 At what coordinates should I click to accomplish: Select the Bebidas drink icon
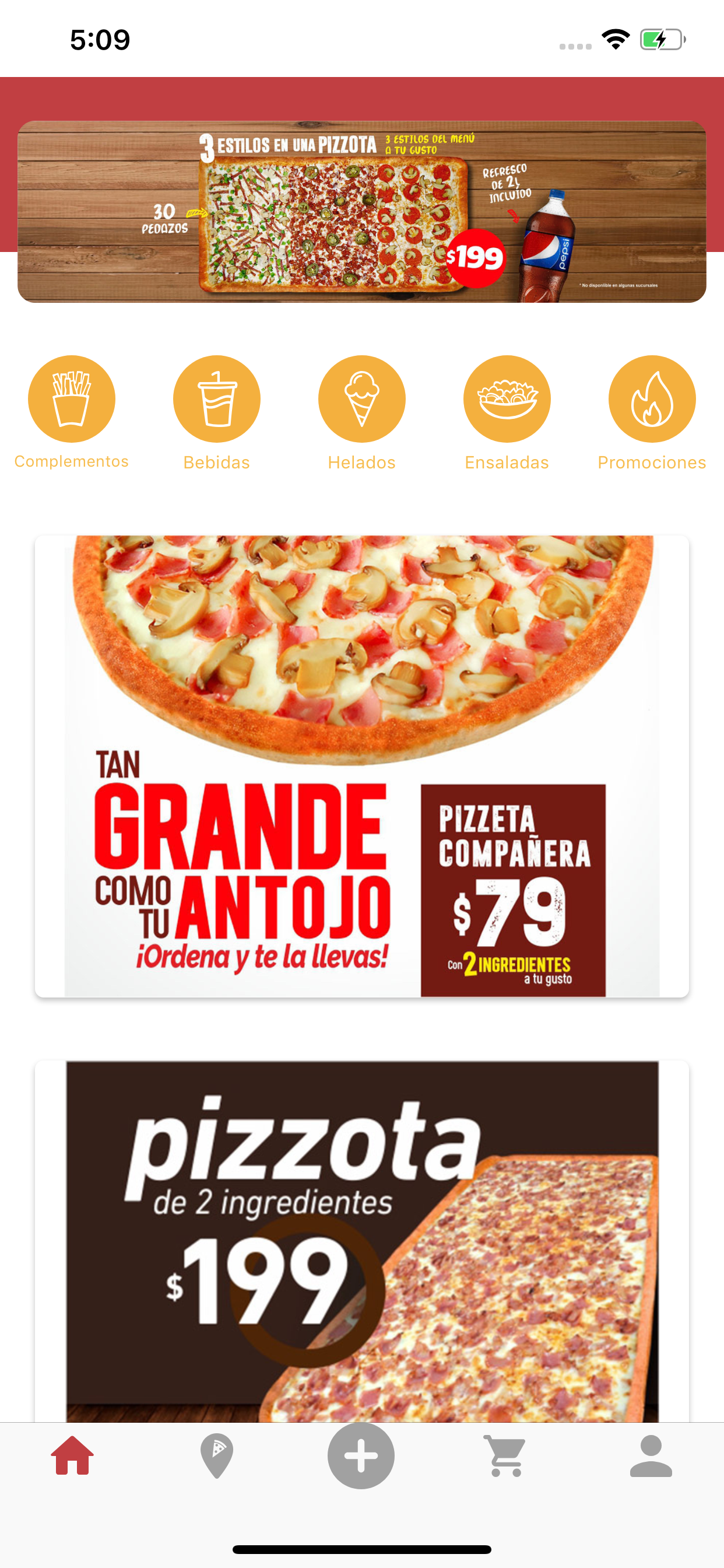click(217, 397)
